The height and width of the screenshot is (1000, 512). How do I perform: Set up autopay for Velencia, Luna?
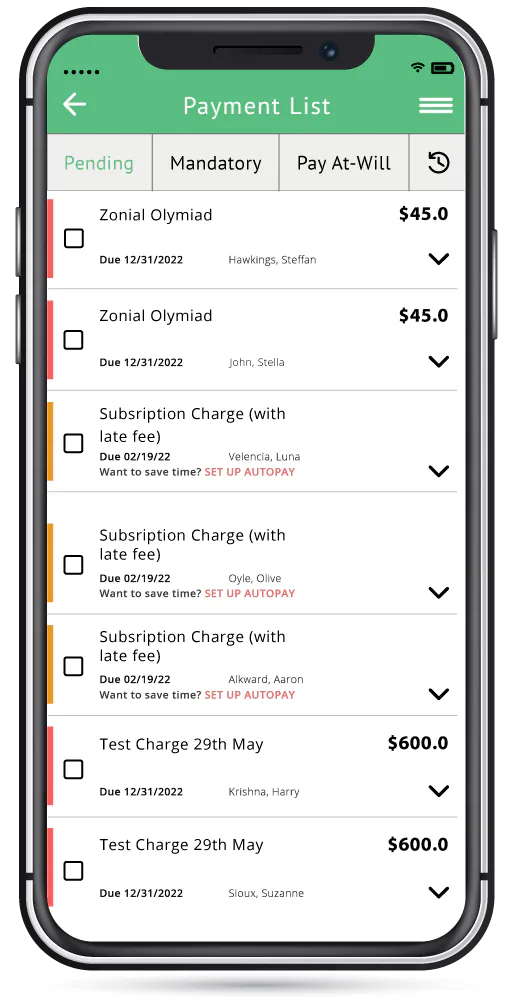(250, 472)
